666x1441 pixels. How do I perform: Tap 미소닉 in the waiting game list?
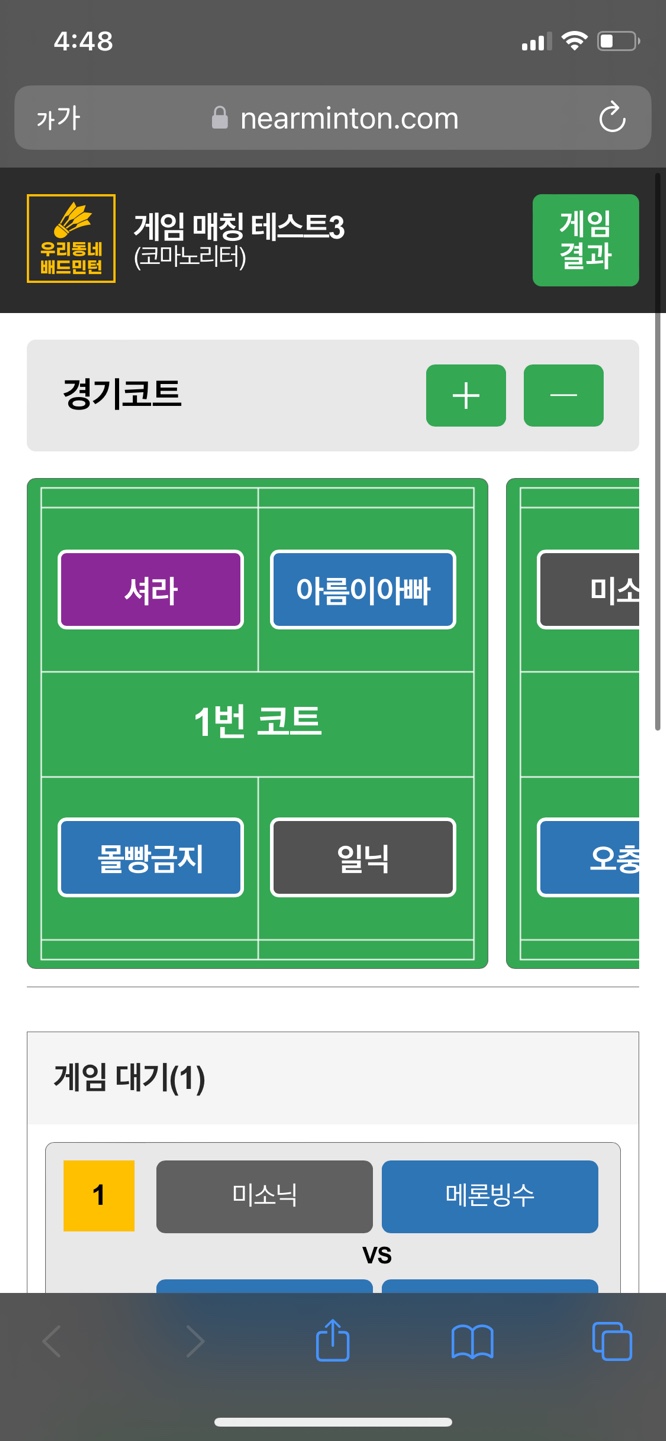pos(264,1196)
